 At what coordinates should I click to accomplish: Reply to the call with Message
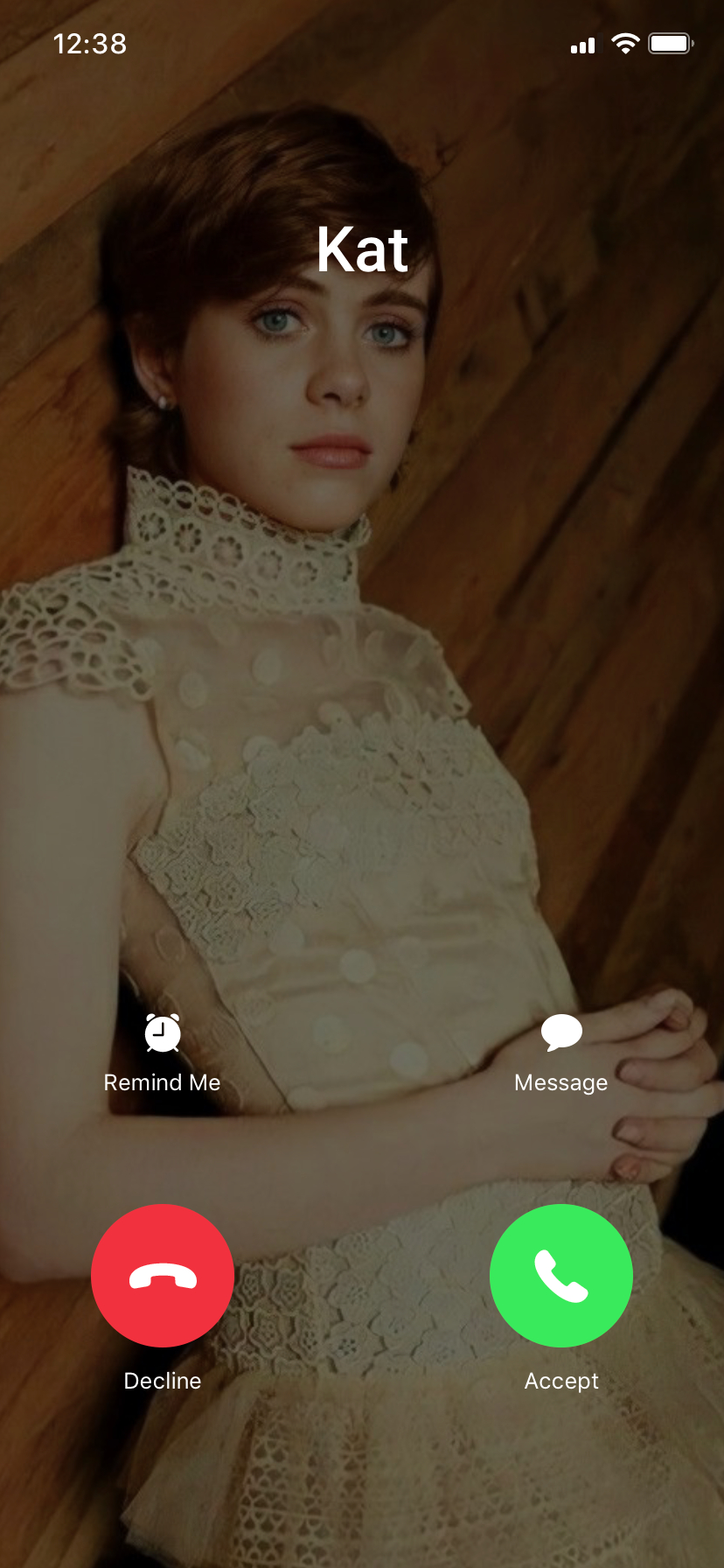561,1052
